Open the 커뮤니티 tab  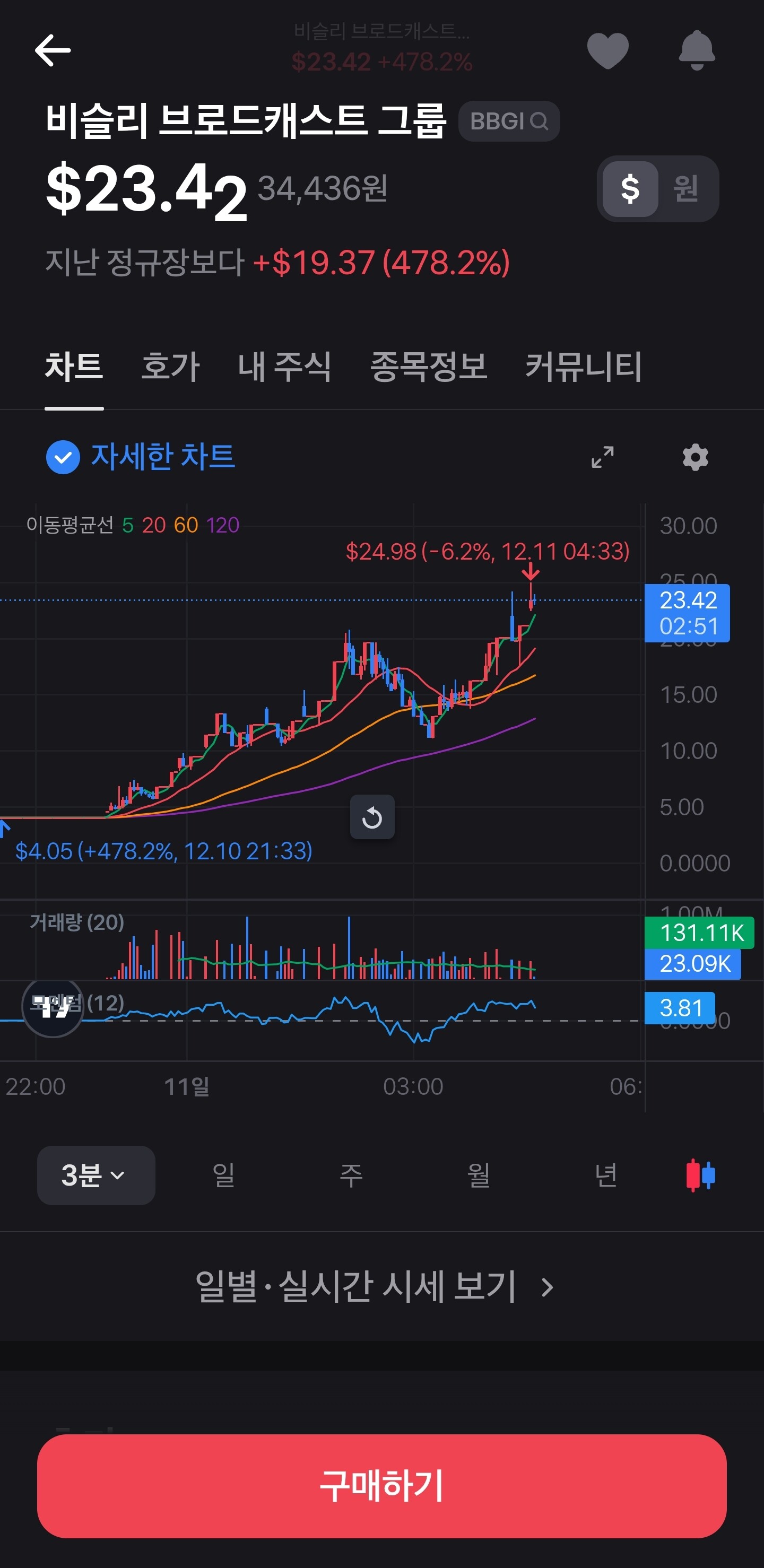583,367
